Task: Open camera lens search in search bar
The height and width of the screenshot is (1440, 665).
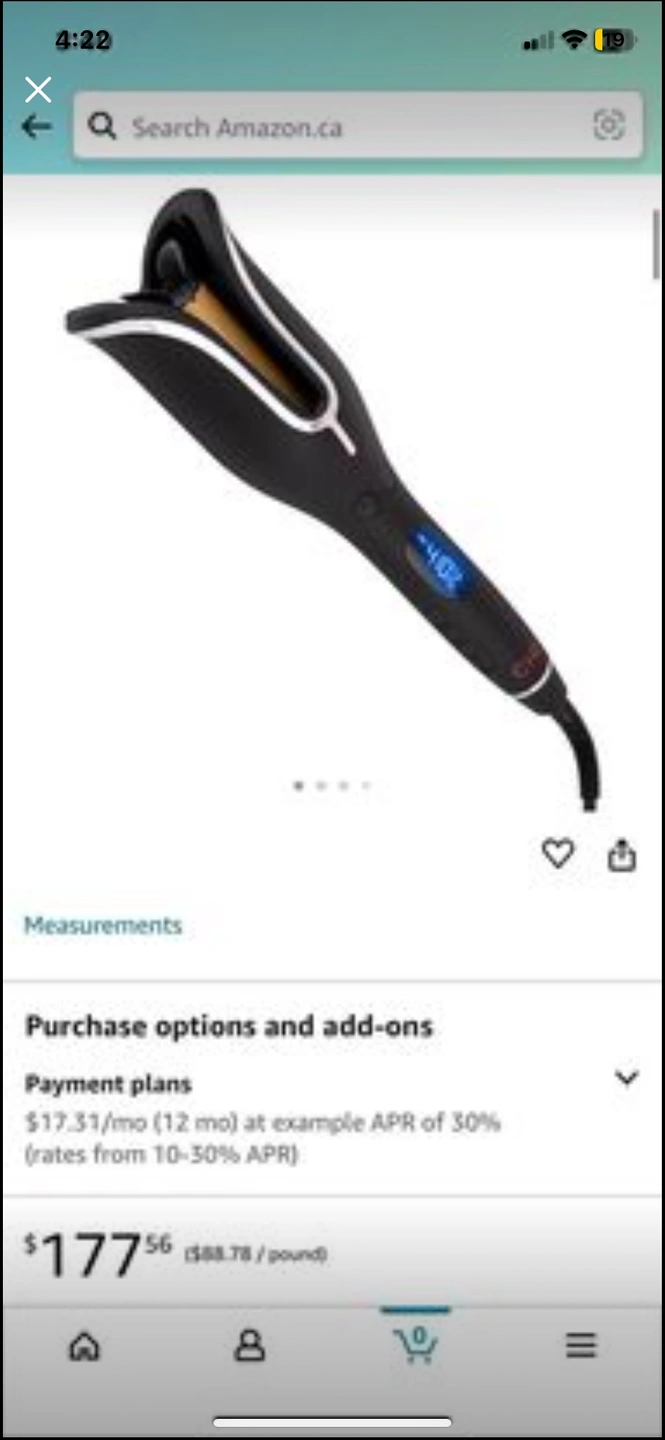Action: point(608,125)
